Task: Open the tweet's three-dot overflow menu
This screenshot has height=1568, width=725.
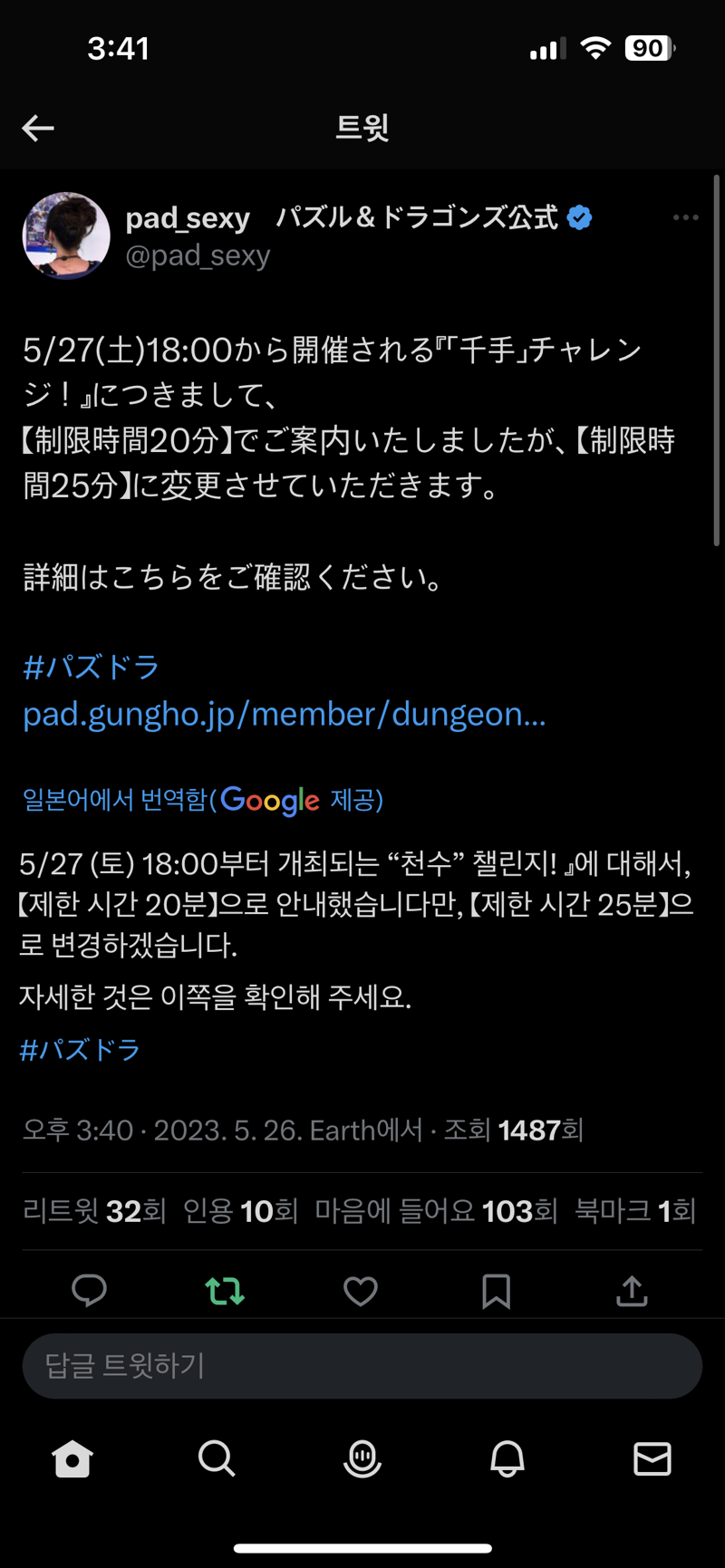Action: coord(685,217)
